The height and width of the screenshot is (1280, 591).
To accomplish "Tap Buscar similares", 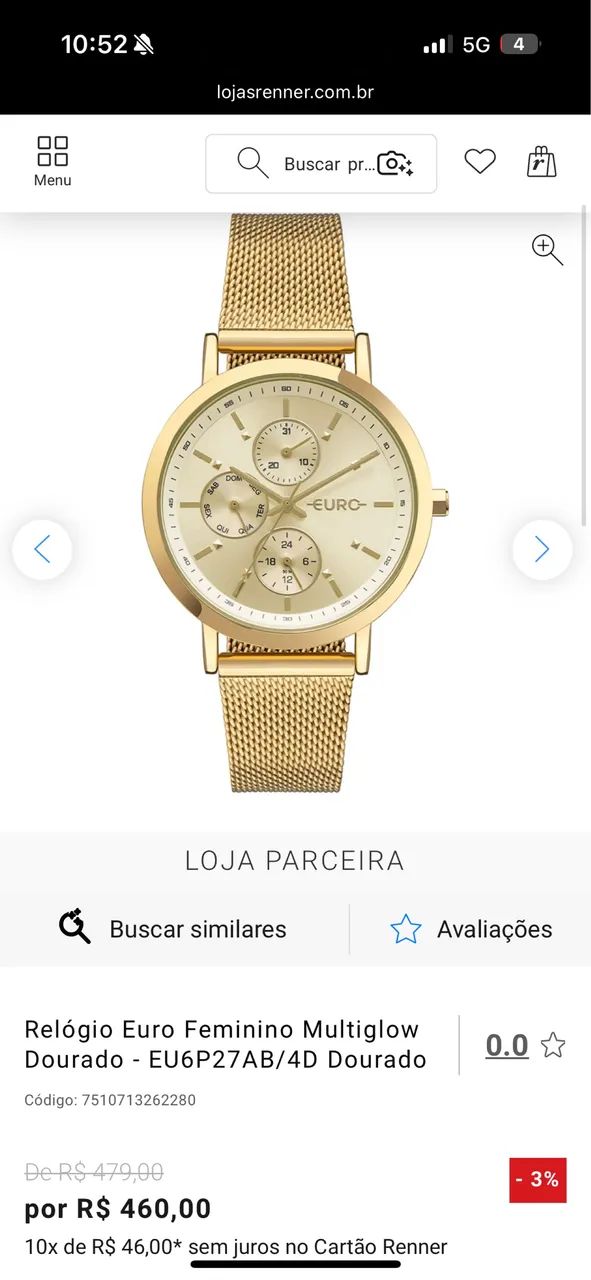I will pos(173,929).
